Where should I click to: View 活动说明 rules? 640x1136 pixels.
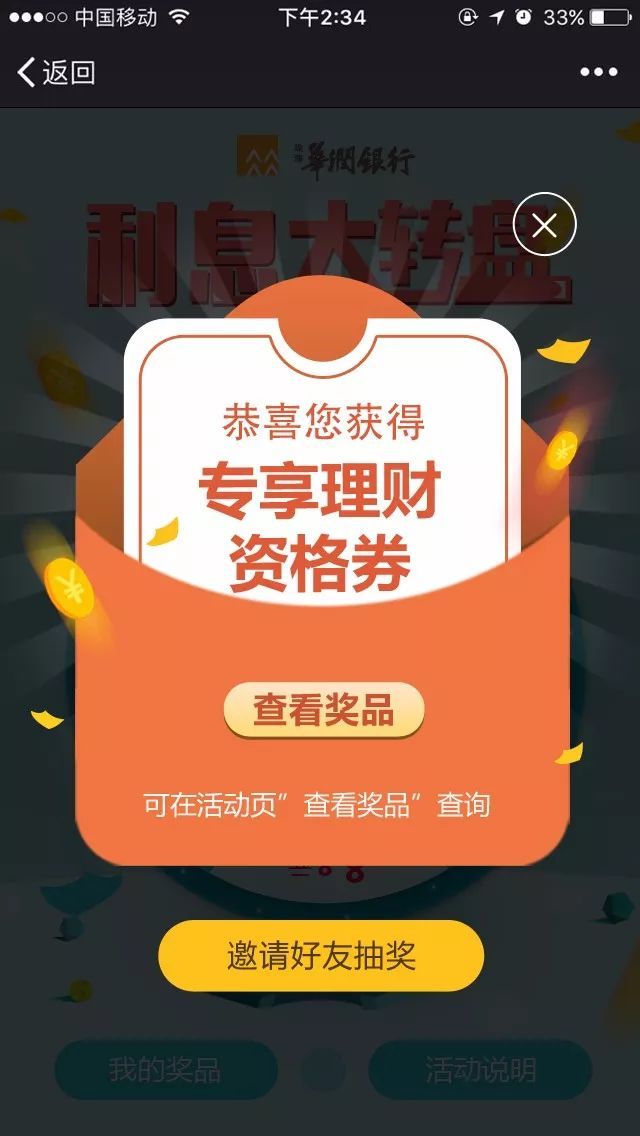(480, 1070)
